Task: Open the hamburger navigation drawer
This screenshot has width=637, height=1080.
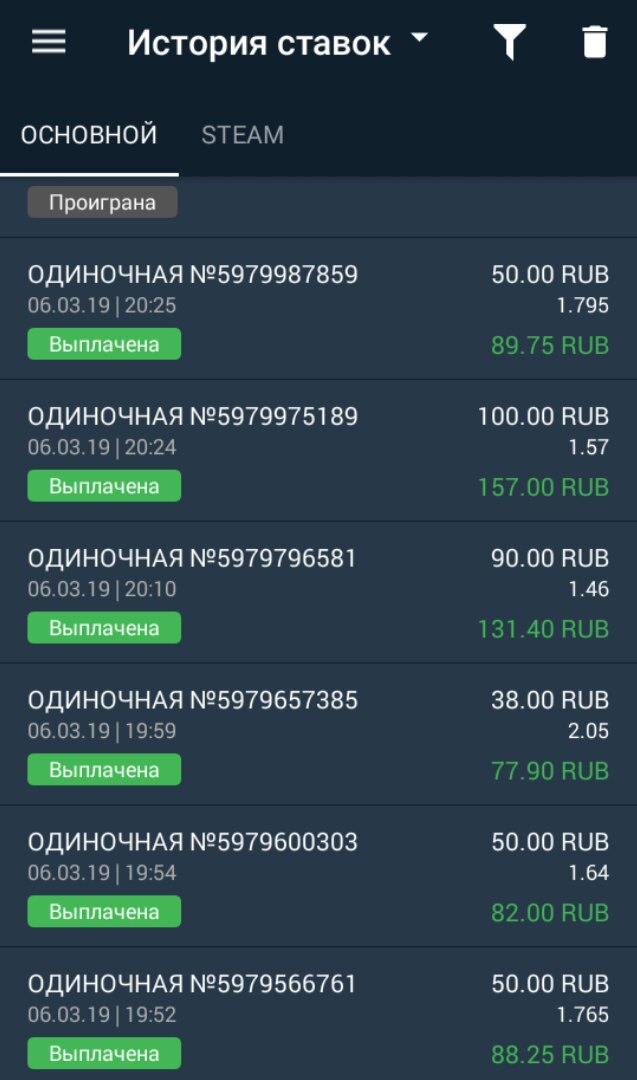Action: [49, 42]
